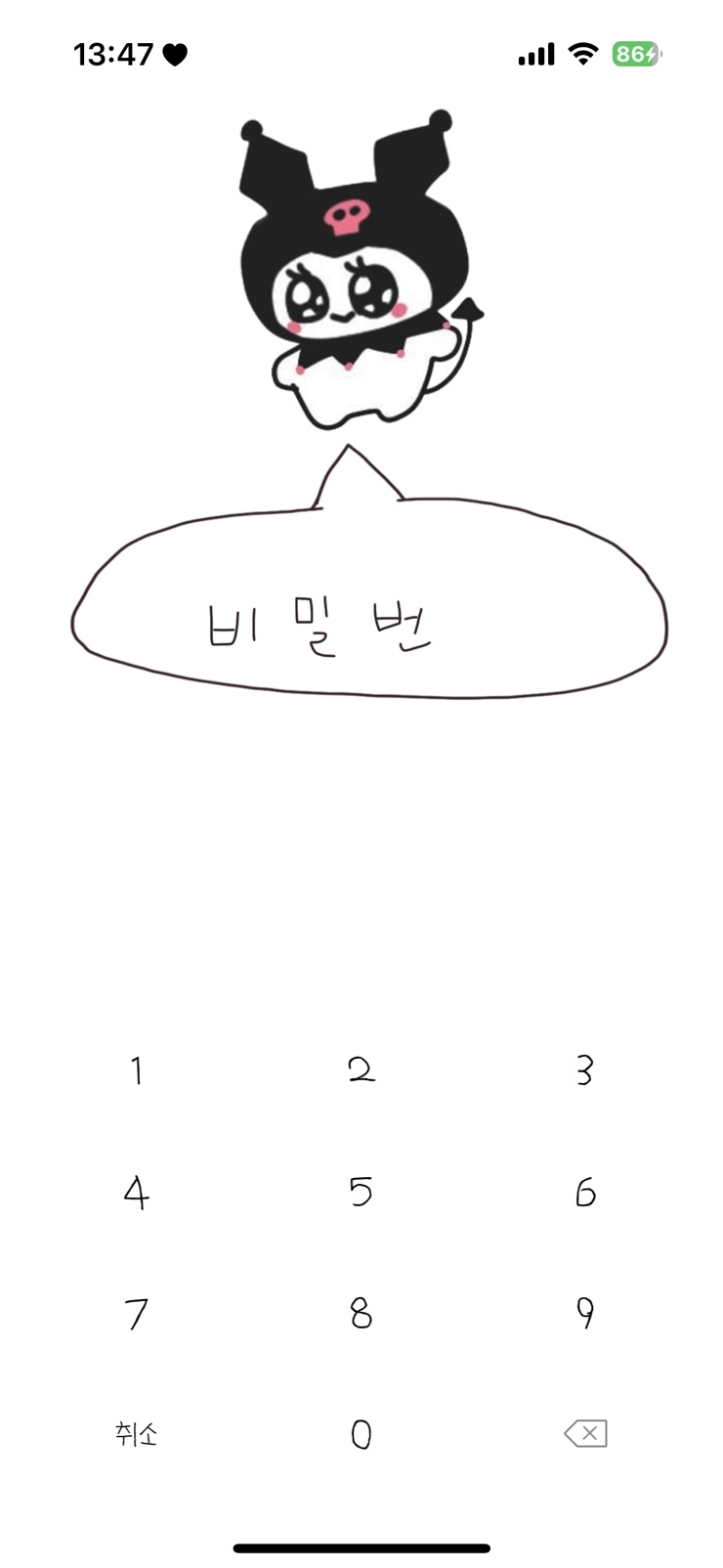Tap the number 2 key

point(361,1070)
